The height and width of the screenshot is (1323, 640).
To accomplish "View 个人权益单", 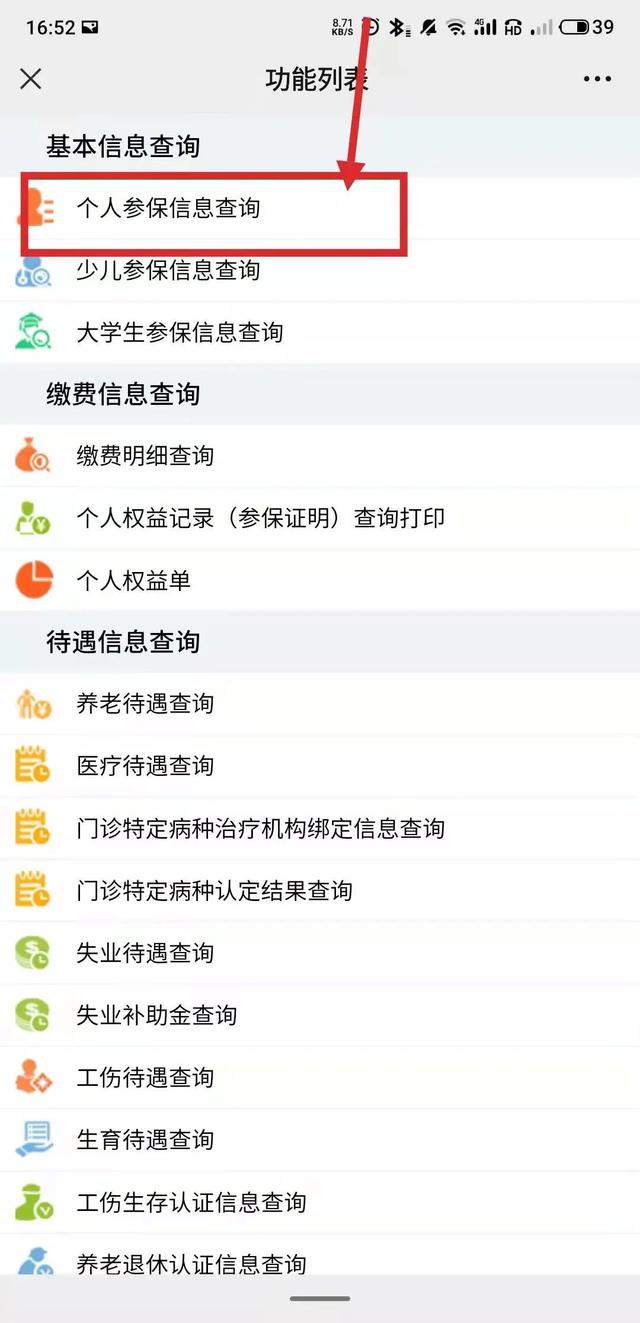I will tap(320, 580).
